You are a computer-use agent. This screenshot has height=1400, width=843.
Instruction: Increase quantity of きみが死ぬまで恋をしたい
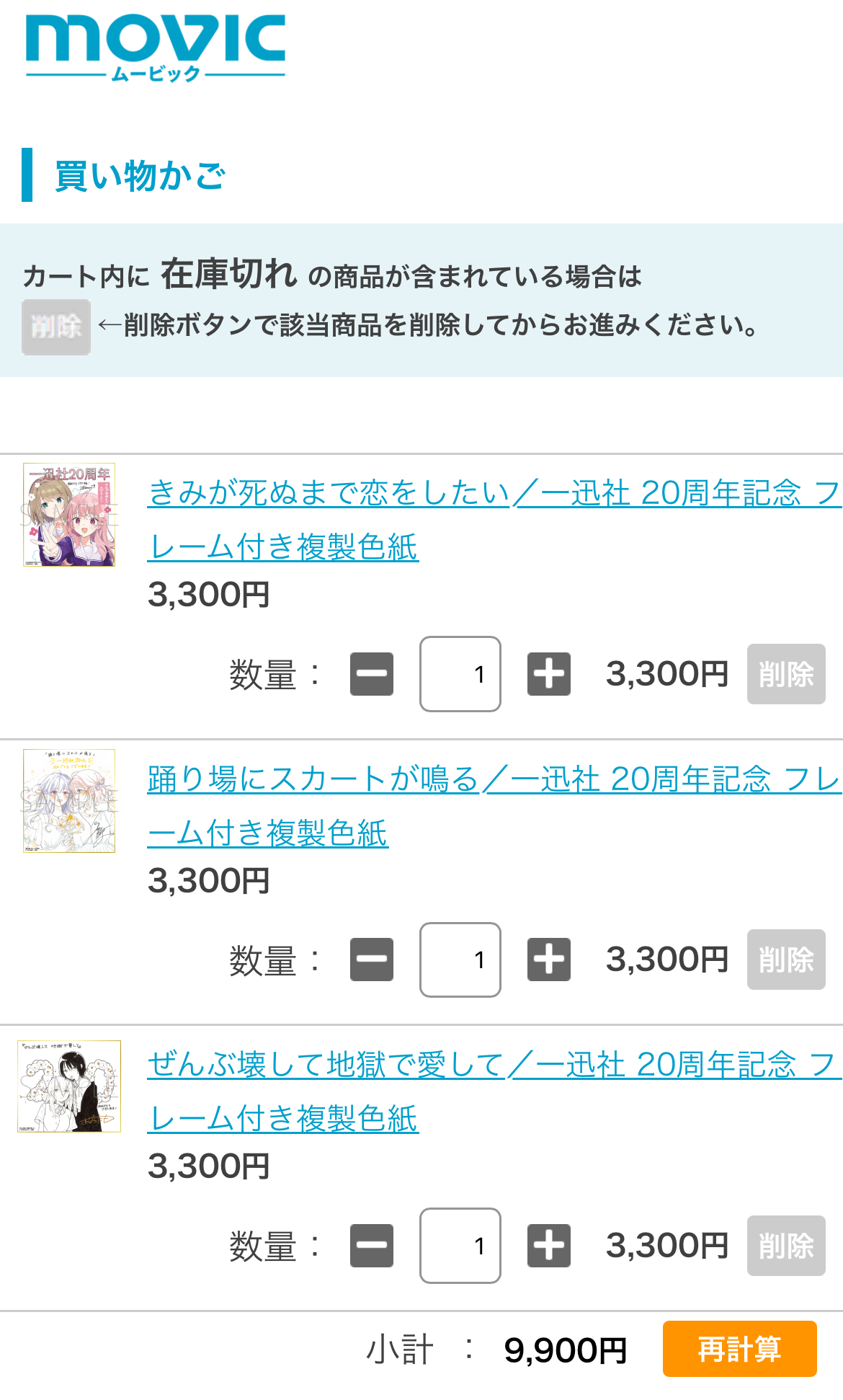click(548, 674)
